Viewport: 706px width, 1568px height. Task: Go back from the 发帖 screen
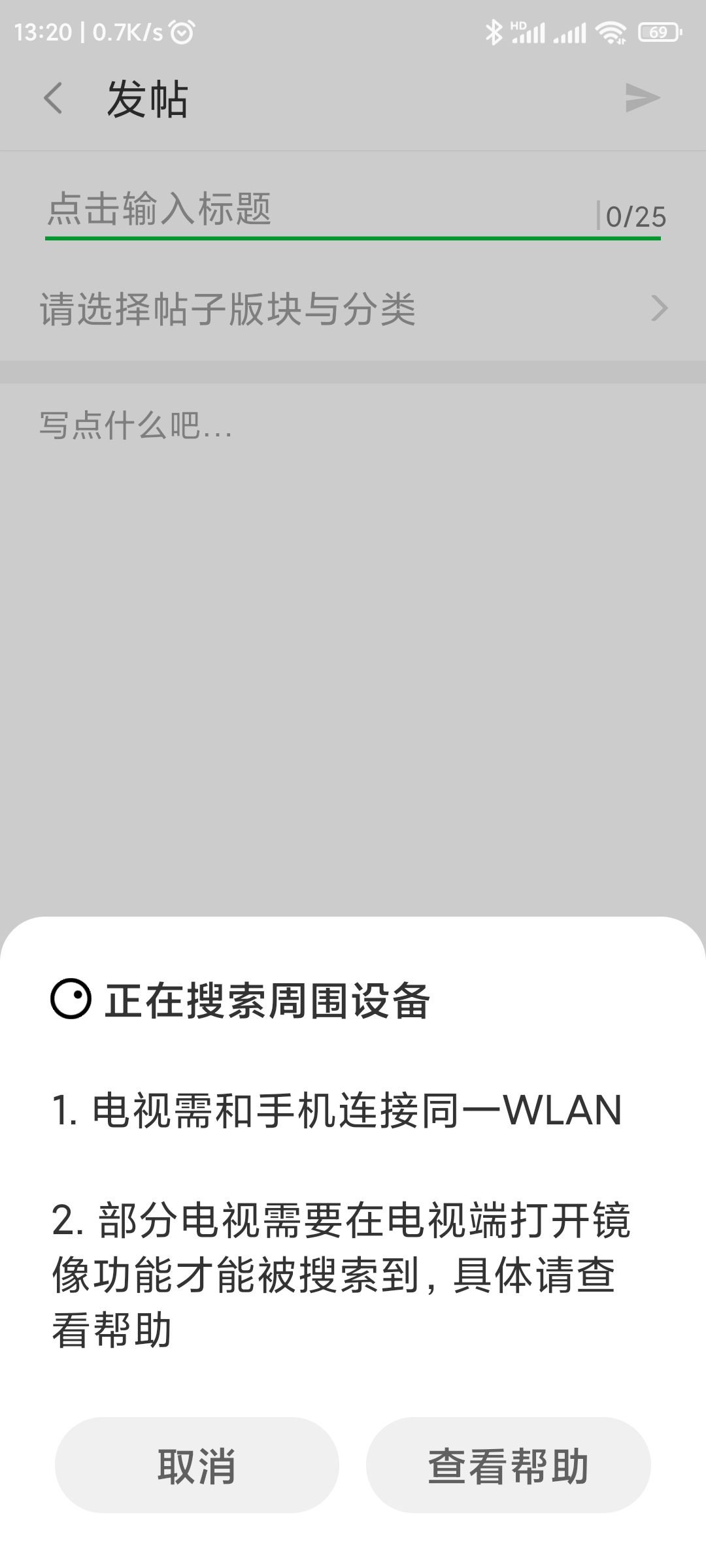[x=54, y=99]
